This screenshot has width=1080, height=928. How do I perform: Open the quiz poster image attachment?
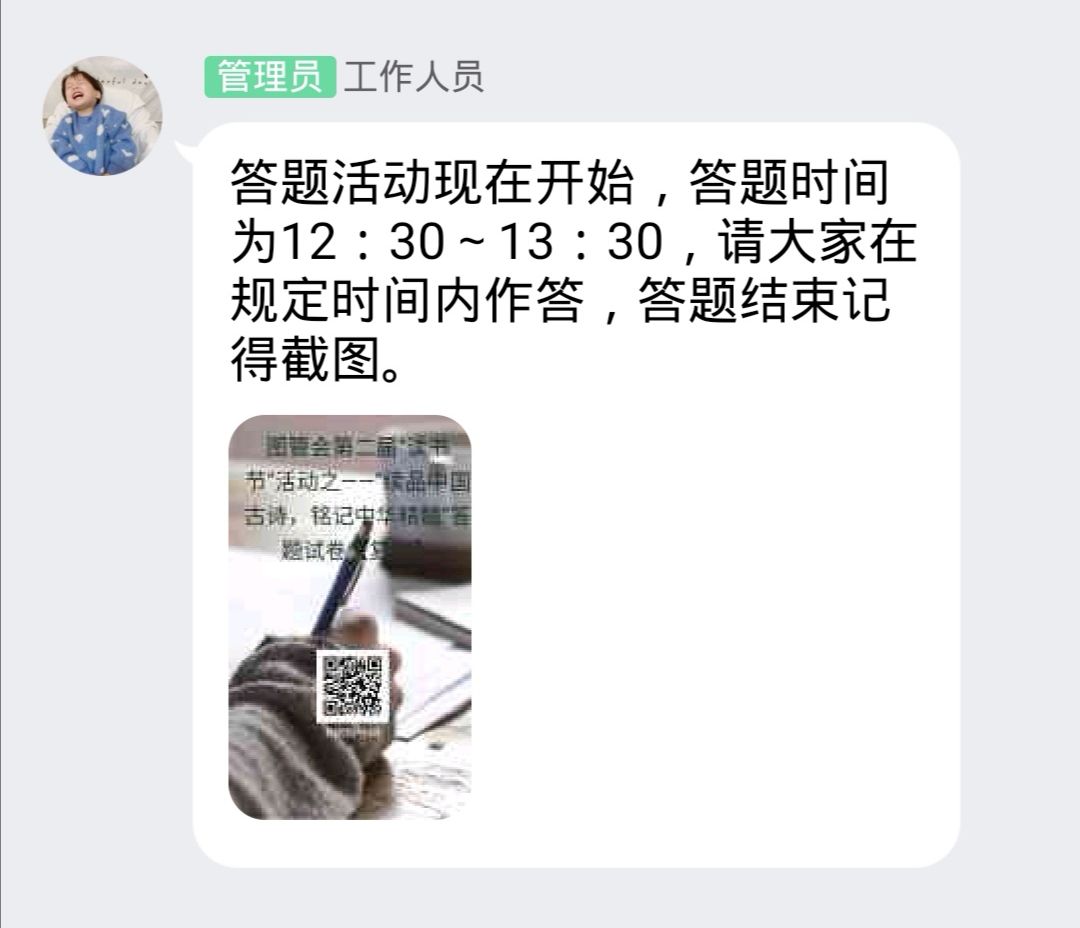(x=350, y=617)
